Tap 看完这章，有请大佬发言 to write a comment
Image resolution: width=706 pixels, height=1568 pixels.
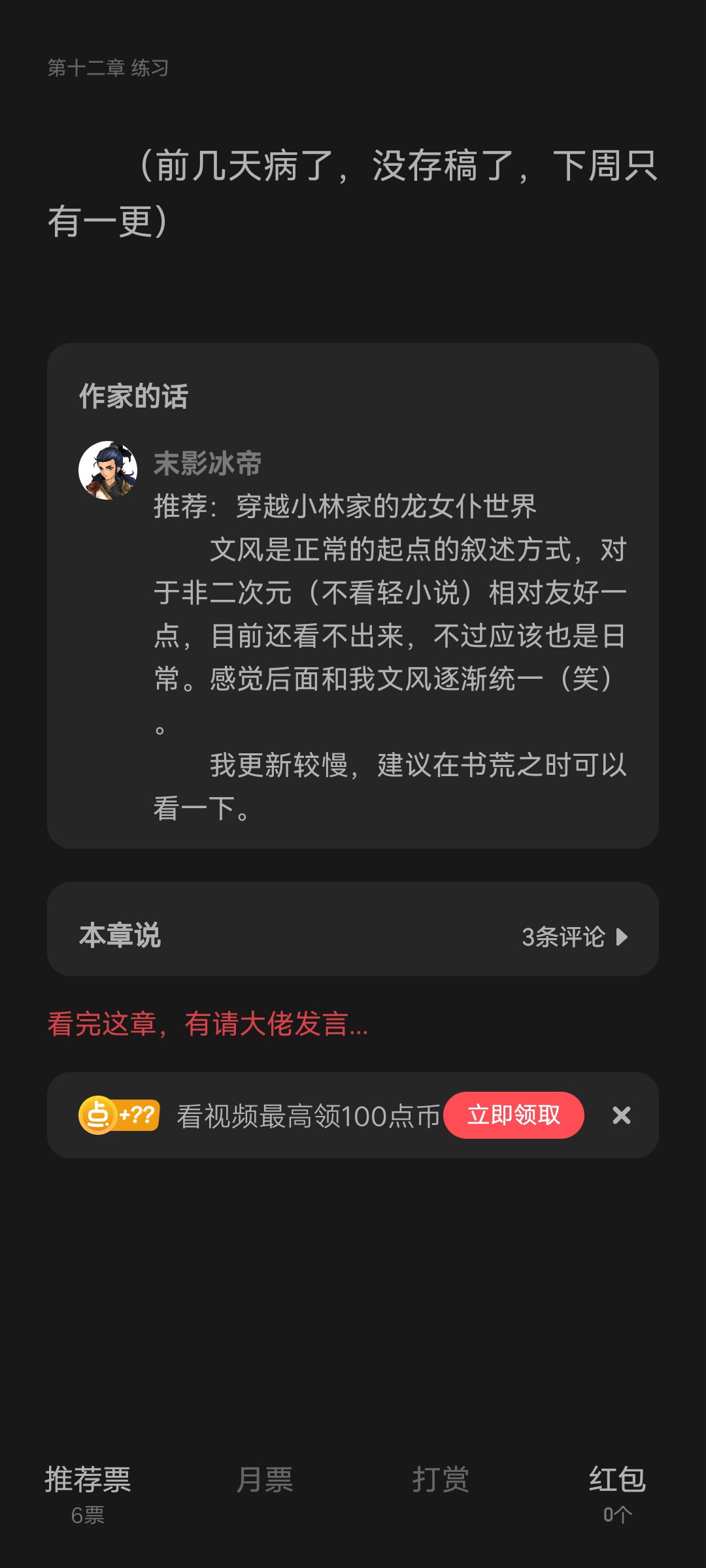pyautogui.click(x=208, y=1024)
